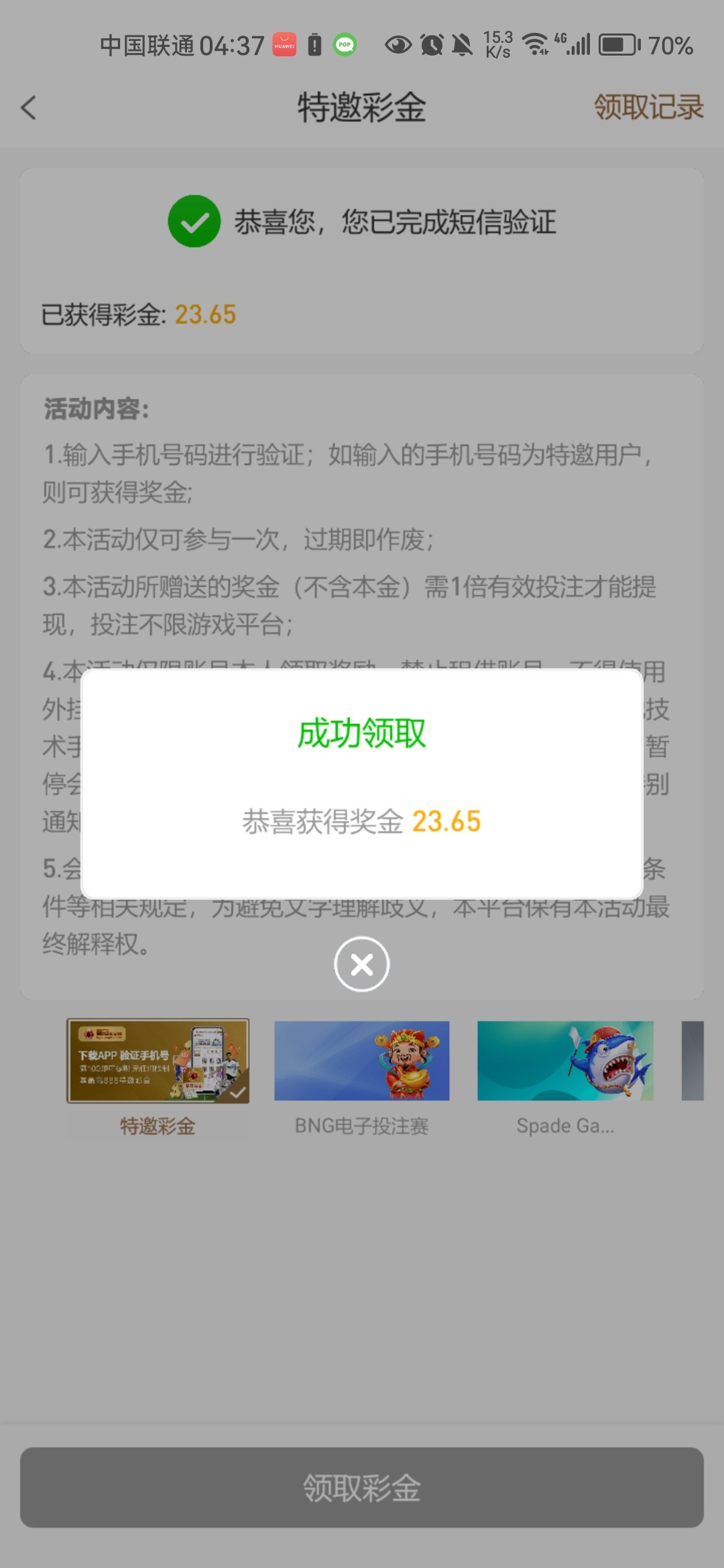Go back using the header arrow
This screenshot has height=1568, width=724.
[28, 107]
